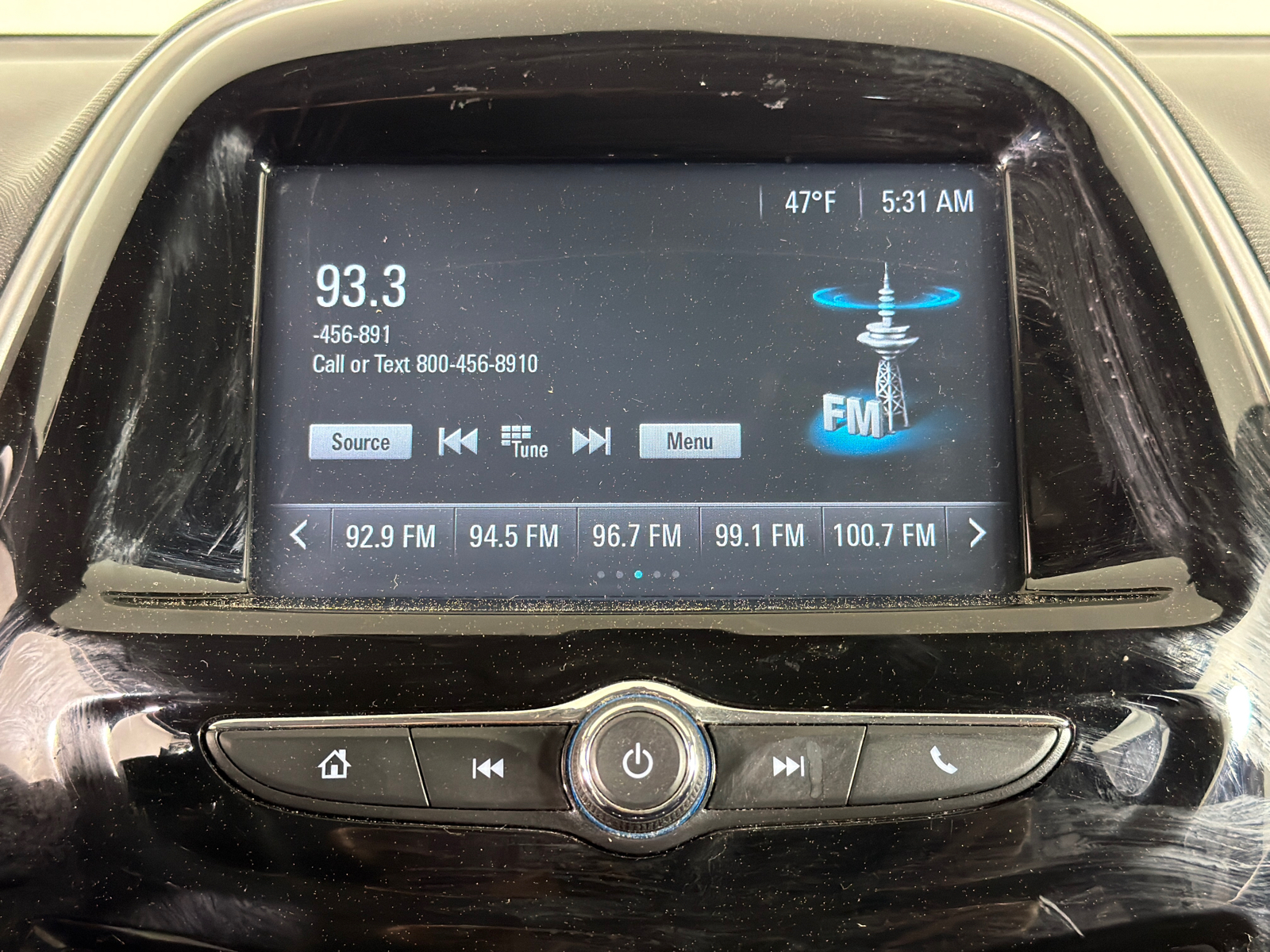
Task: Switch to the 99.1 FM preset
Action: (760, 536)
